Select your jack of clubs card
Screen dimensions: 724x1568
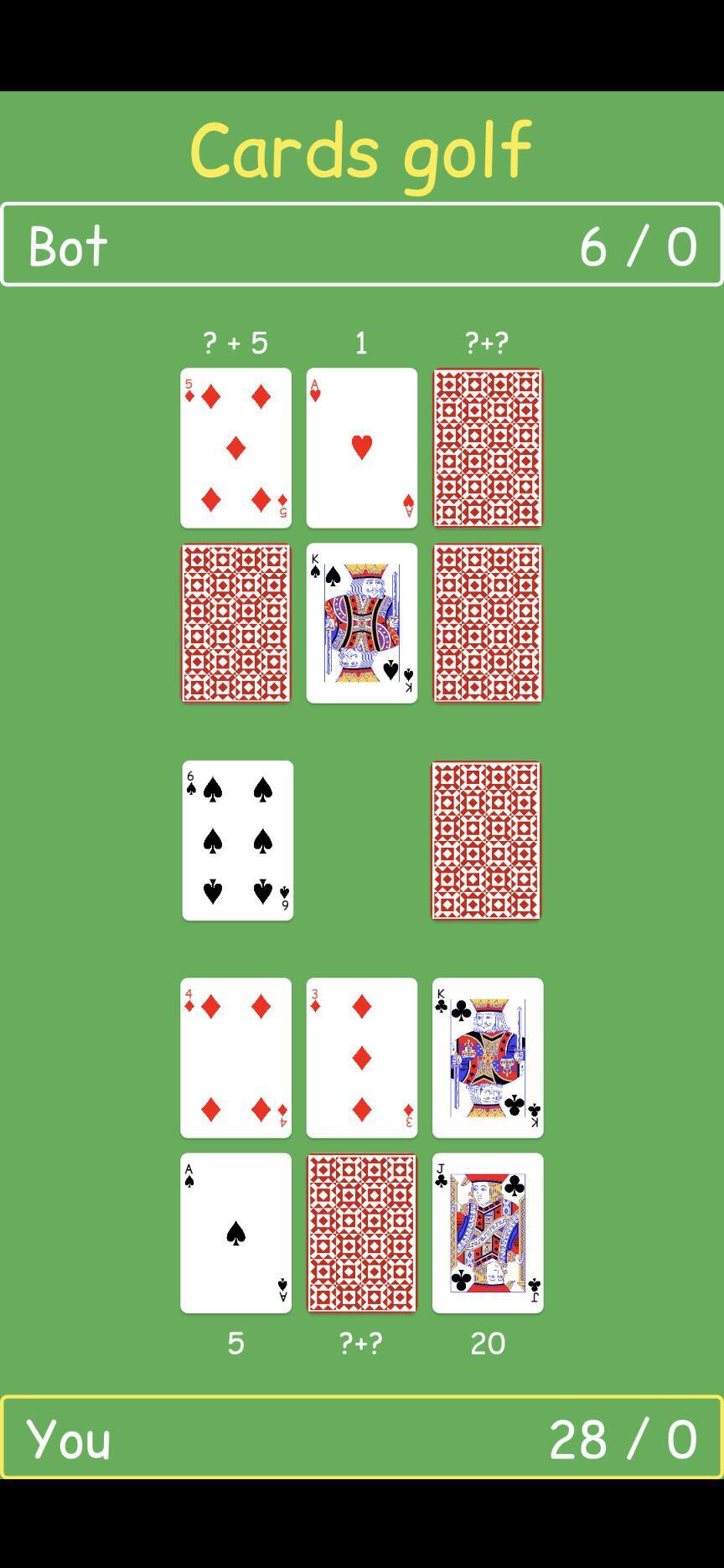[488, 1233]
